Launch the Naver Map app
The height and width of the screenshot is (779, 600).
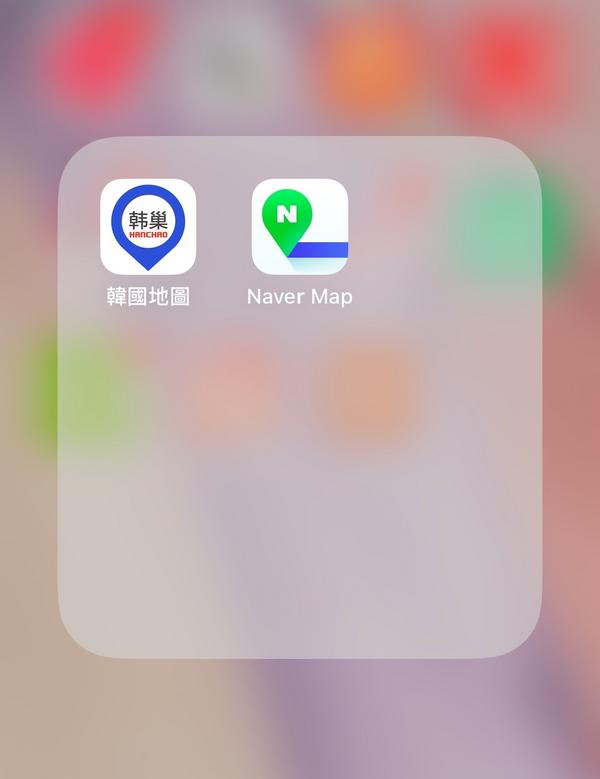pyautogui.click(x=299, y=227)
